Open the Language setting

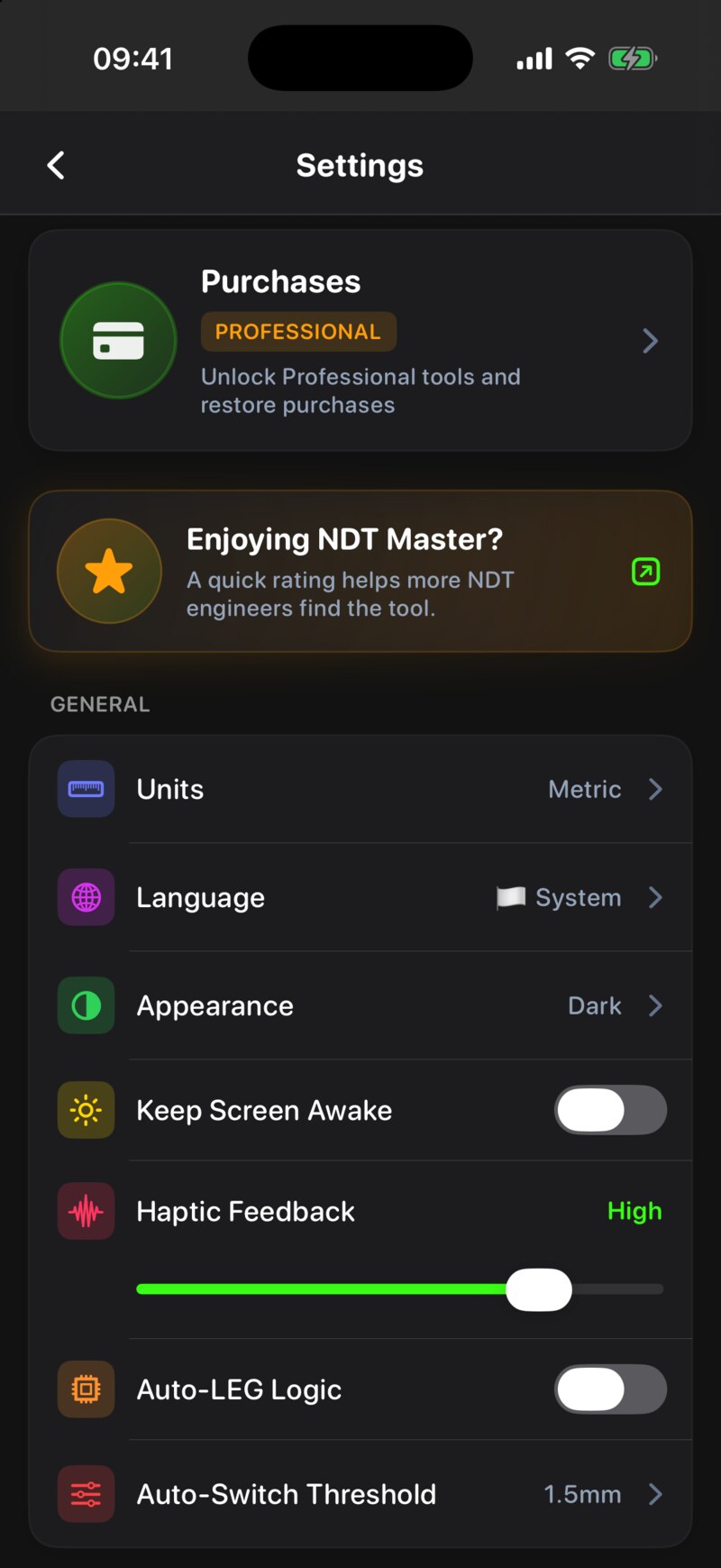click(x=360, y=897)
